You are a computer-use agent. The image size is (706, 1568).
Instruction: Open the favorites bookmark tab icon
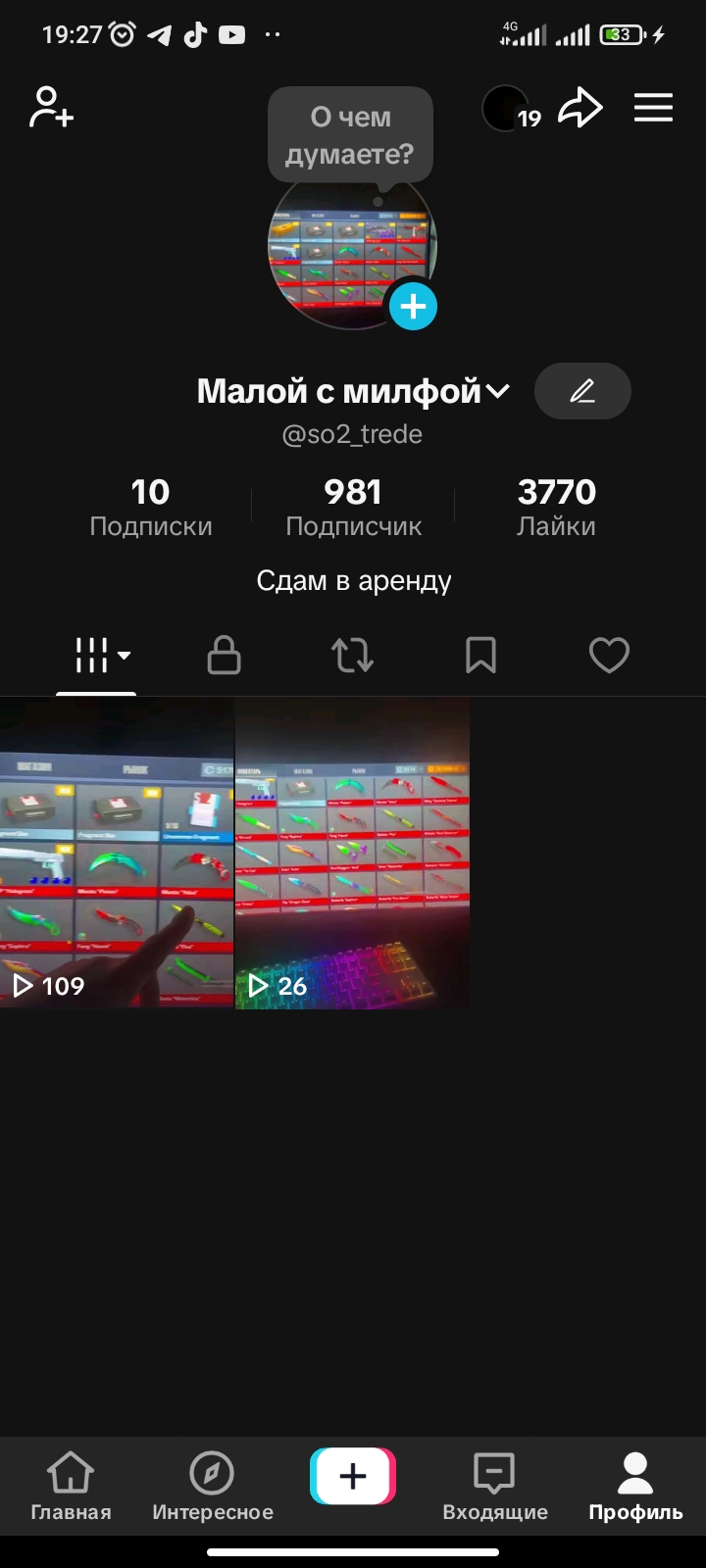(480, 656)
